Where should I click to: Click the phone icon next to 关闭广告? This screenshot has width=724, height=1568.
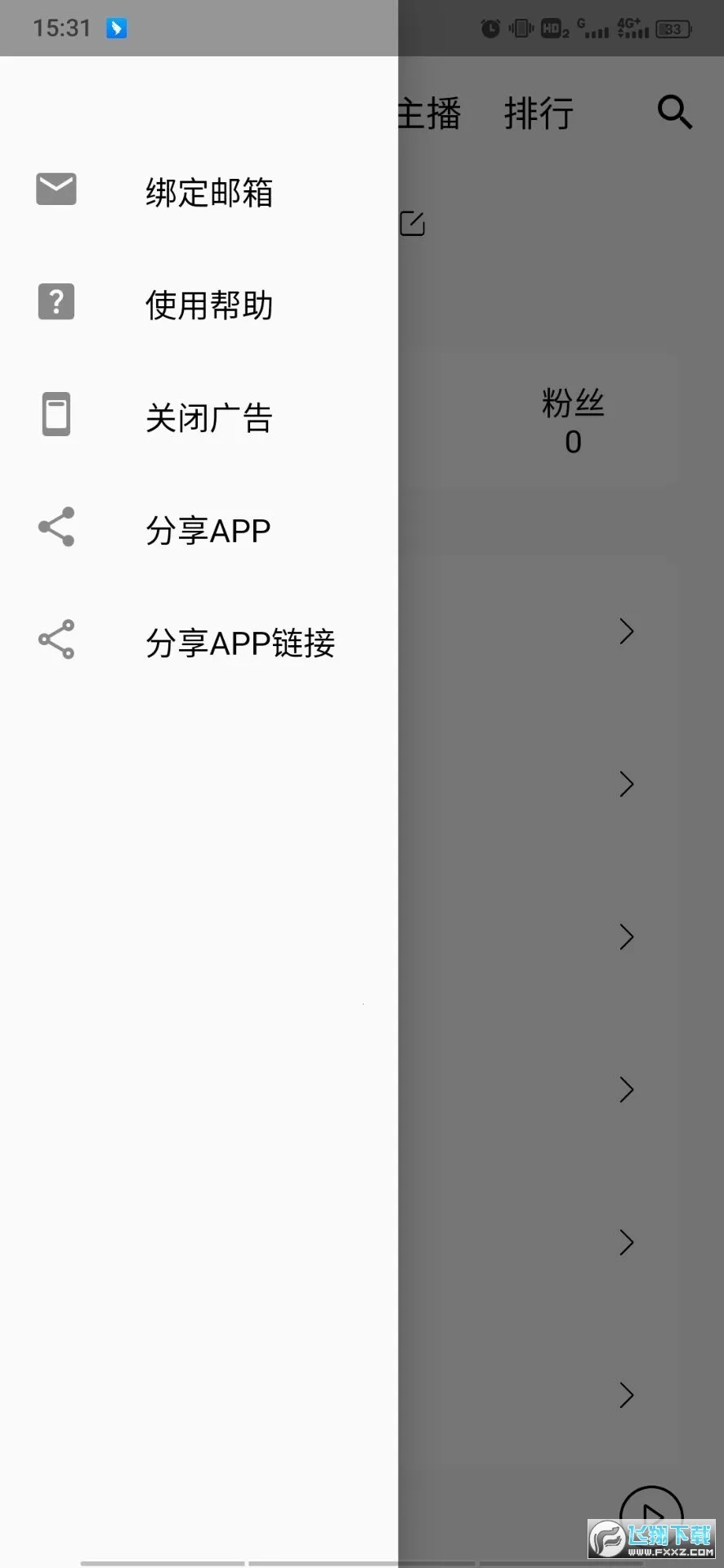pos(55,415)
